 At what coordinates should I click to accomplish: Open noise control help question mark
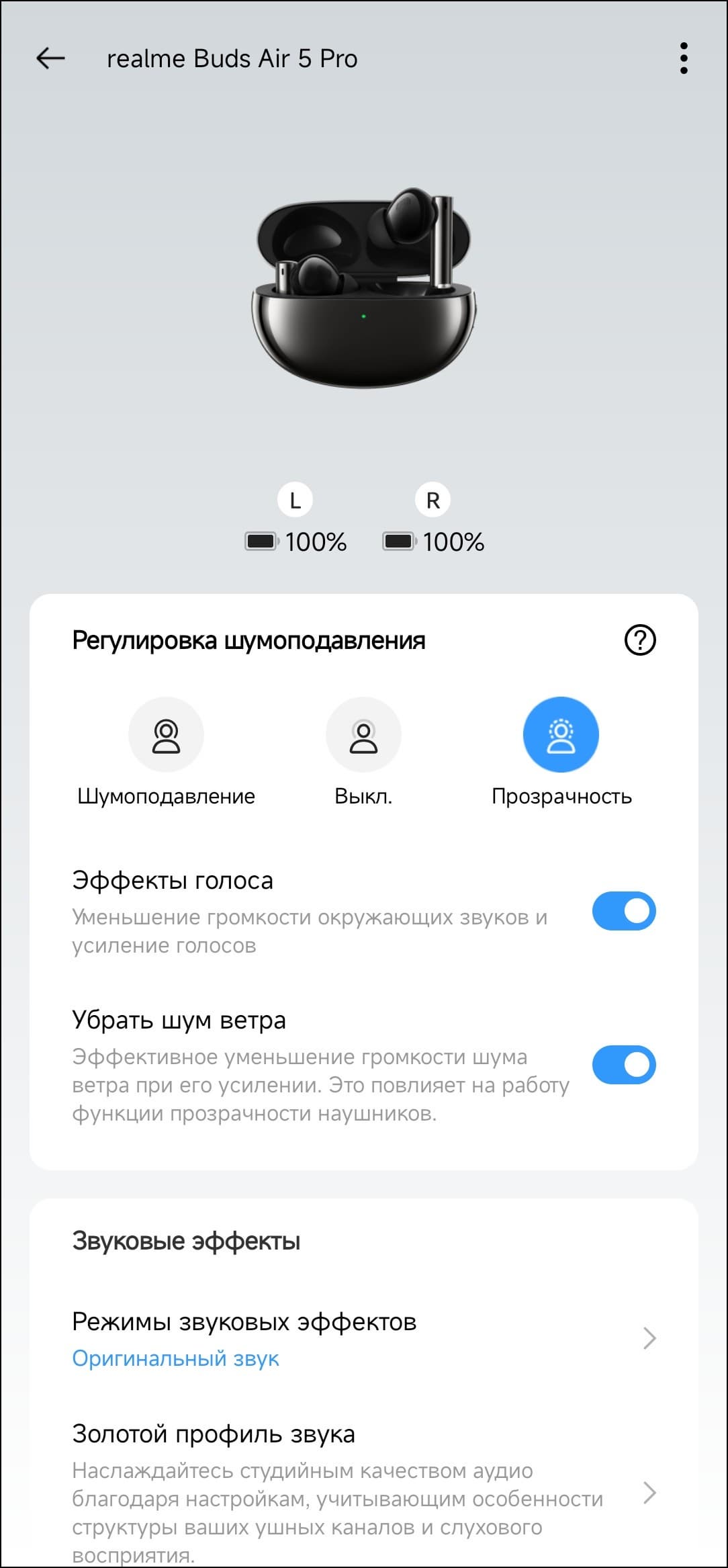(x=639, y=640)
